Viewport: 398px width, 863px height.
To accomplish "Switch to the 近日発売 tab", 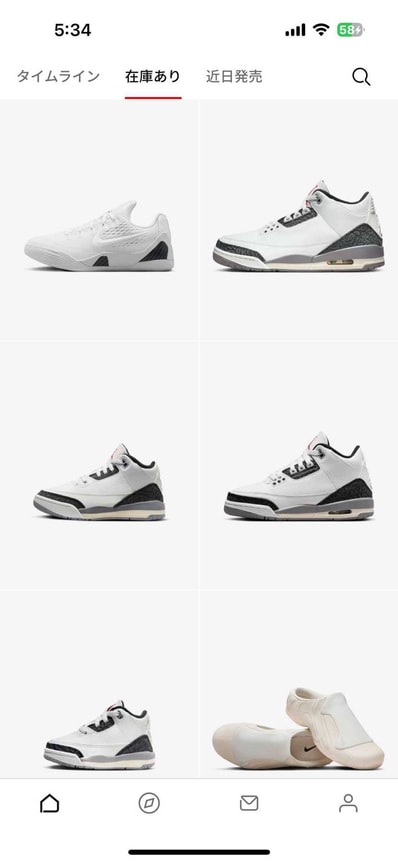I will pos(234,76).
